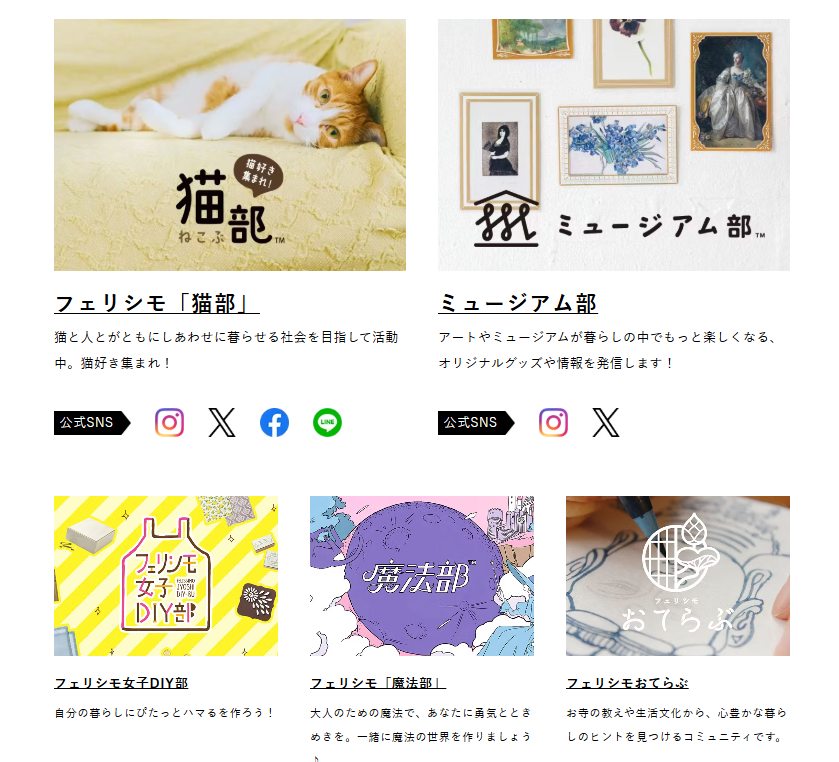Viewport: 839px width, 762px height.
Task: Open ミュージアム部's Instagram page
Action: 554,423
